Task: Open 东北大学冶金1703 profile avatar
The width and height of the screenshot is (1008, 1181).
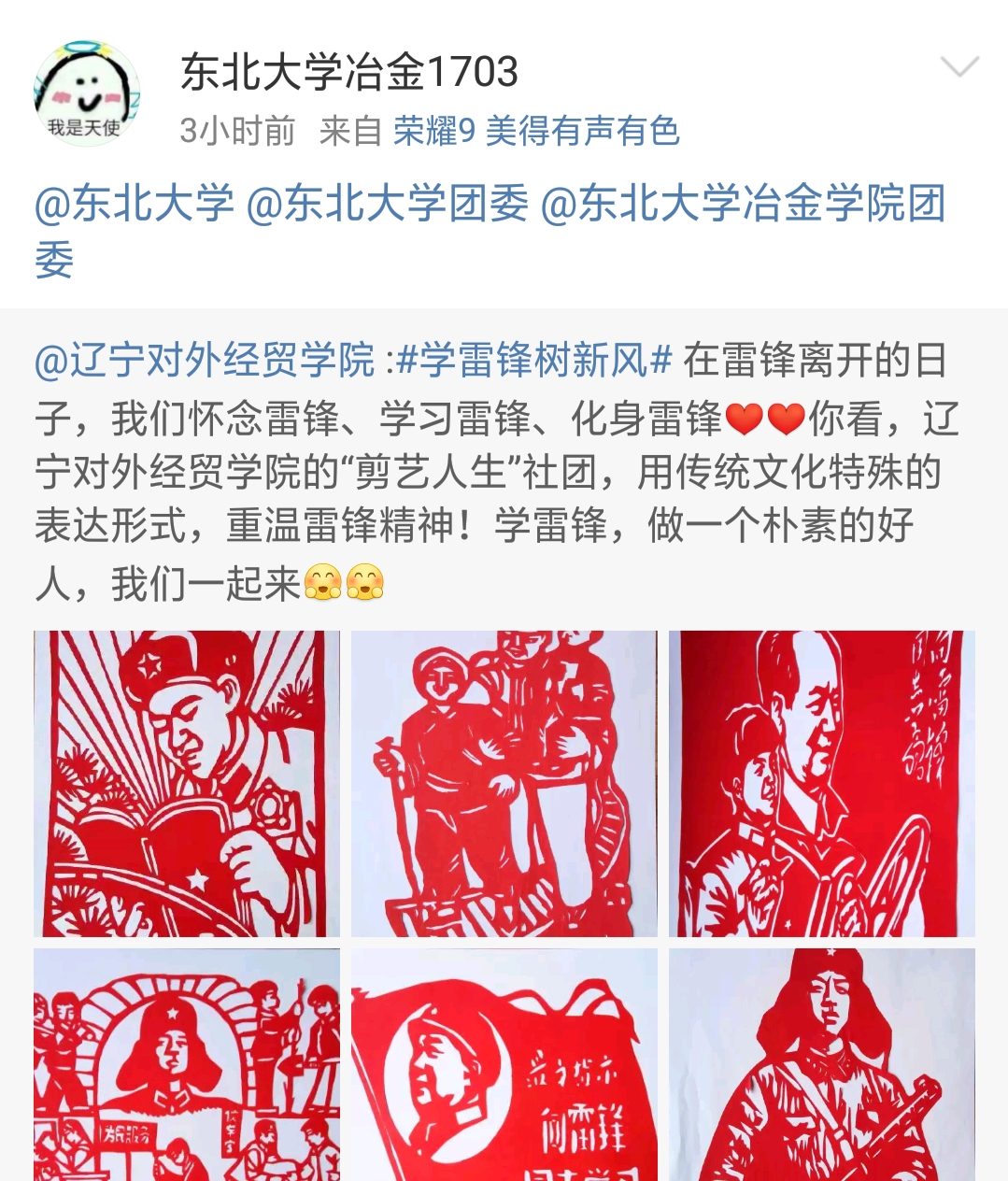Action: (87, 93)
